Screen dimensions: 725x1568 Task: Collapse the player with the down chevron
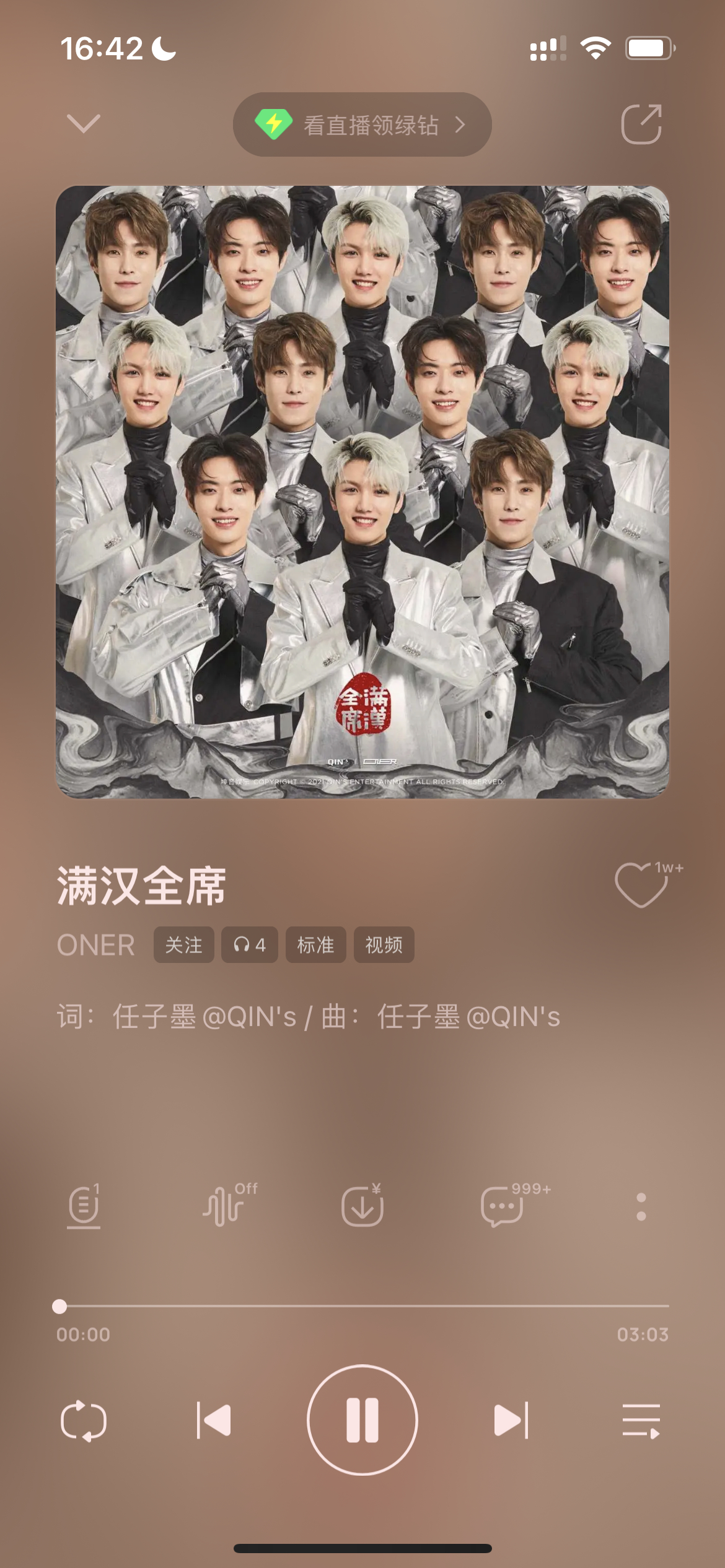coord(84,124)
